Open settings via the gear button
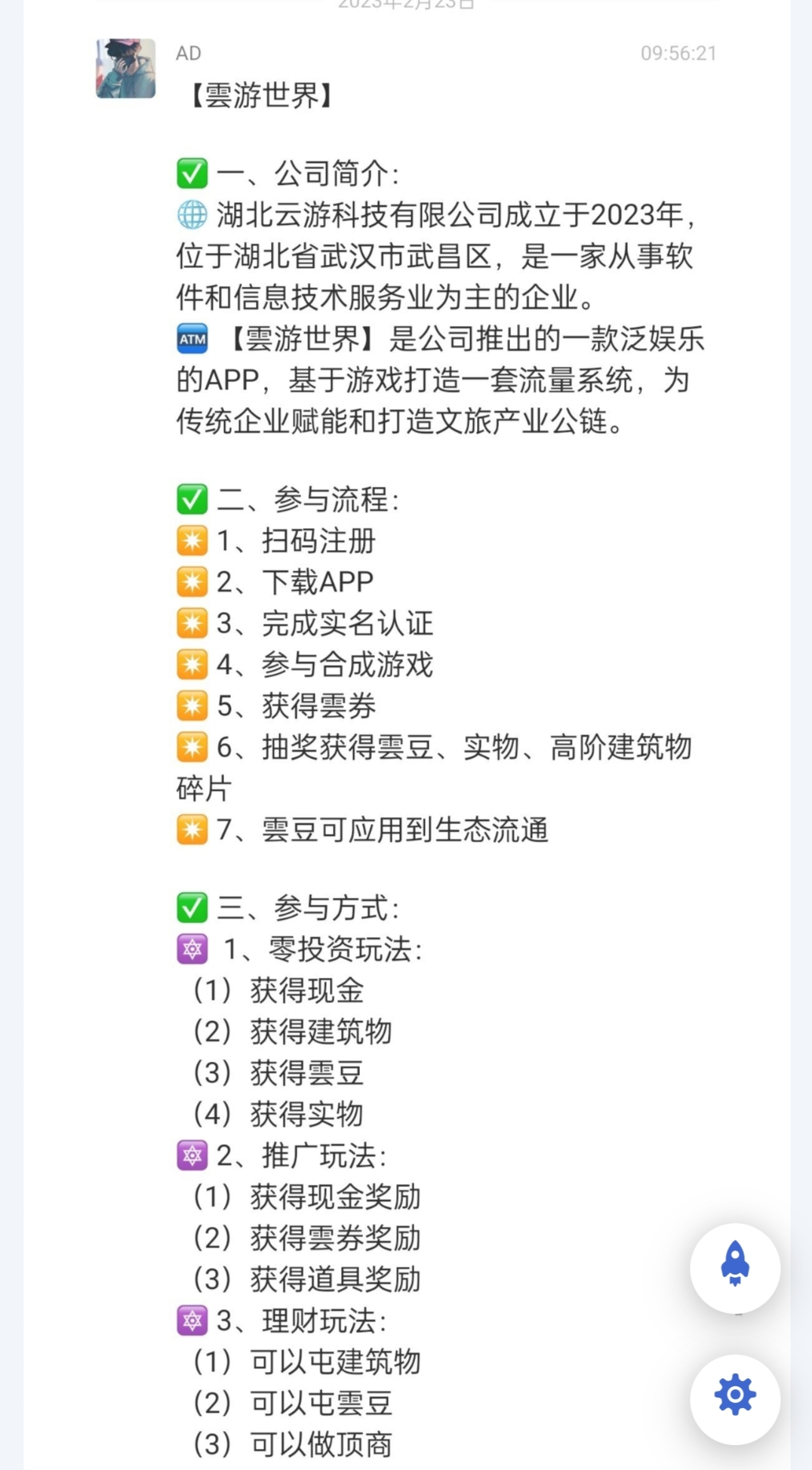Viewport: 812px width, 1470px height. coord(734,1397)
